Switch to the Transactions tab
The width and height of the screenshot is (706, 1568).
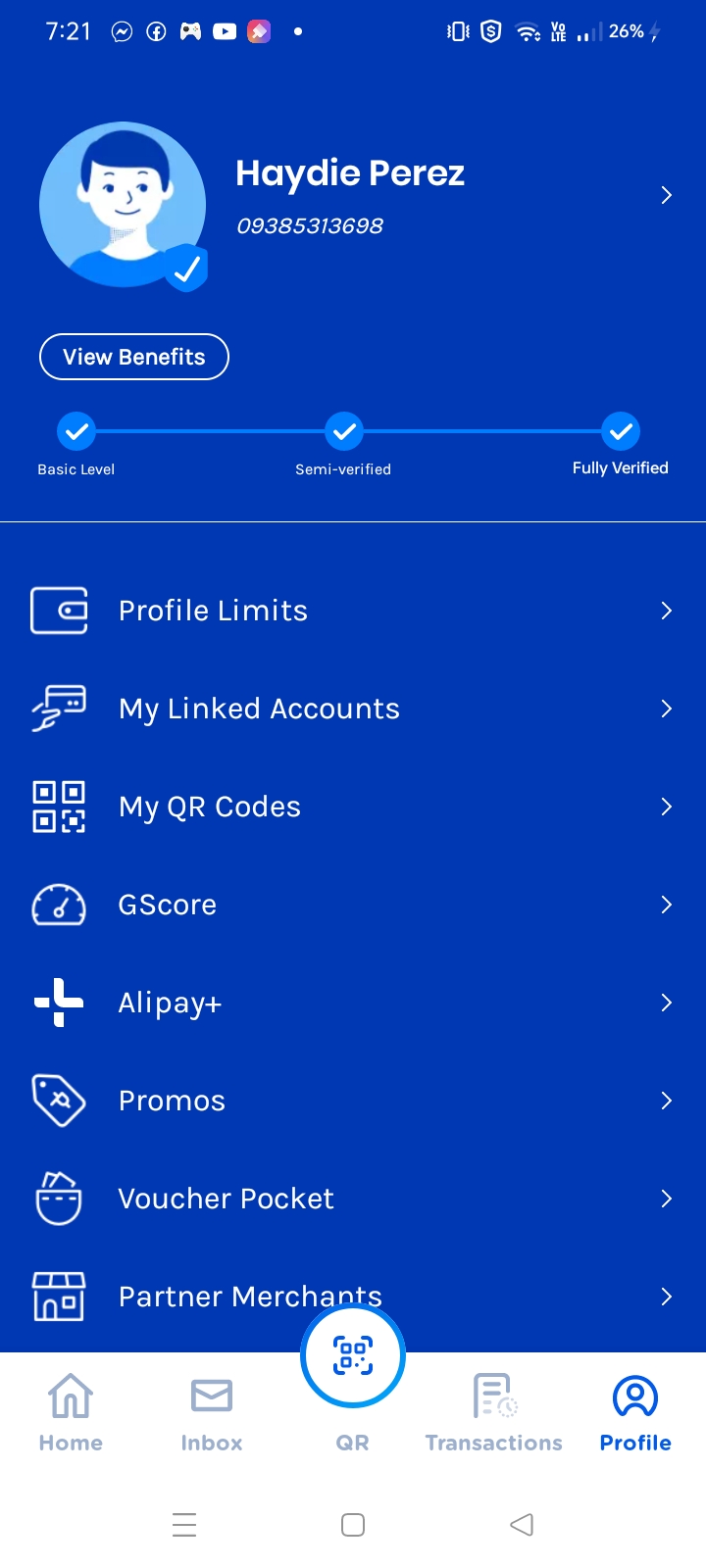pos(494,1411)
